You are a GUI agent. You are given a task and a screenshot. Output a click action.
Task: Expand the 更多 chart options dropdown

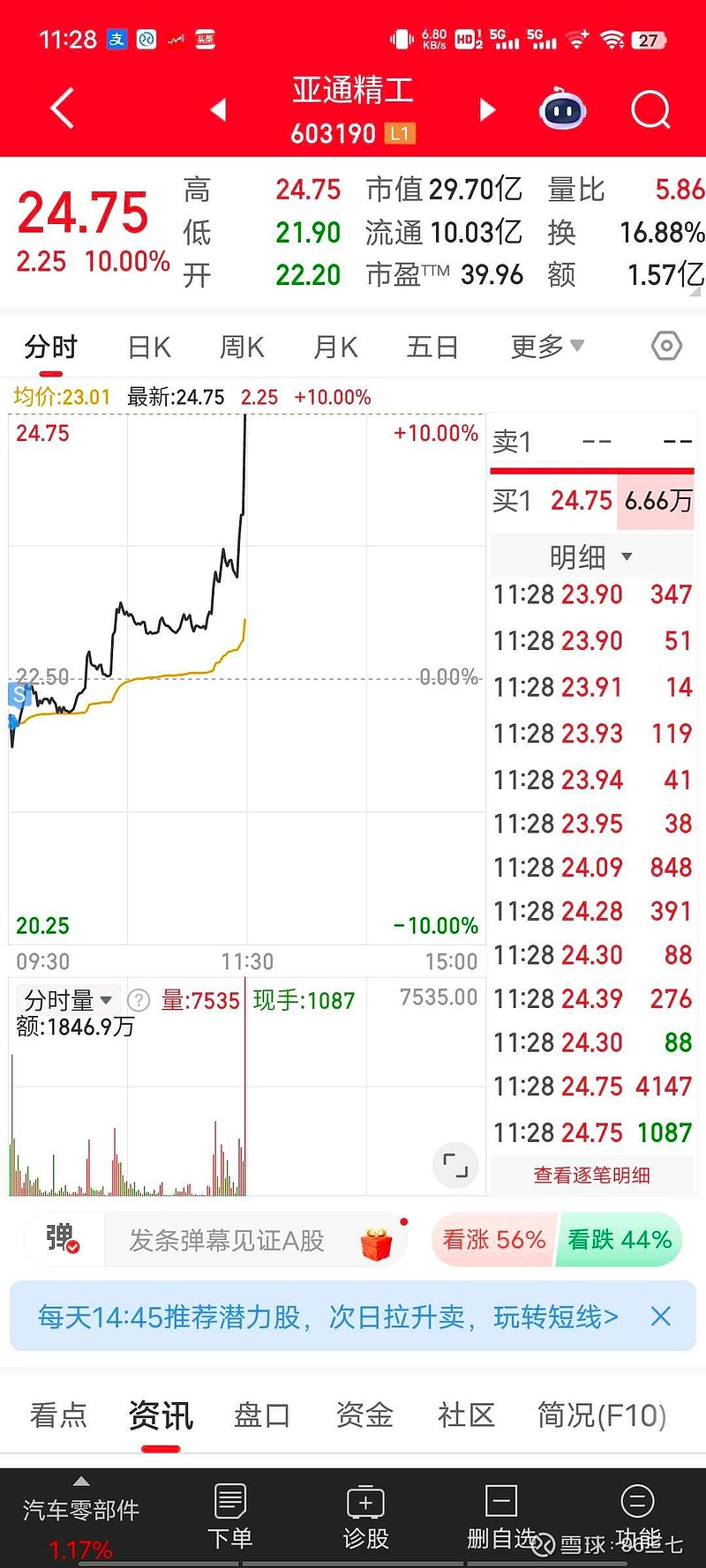coord(547,347)
